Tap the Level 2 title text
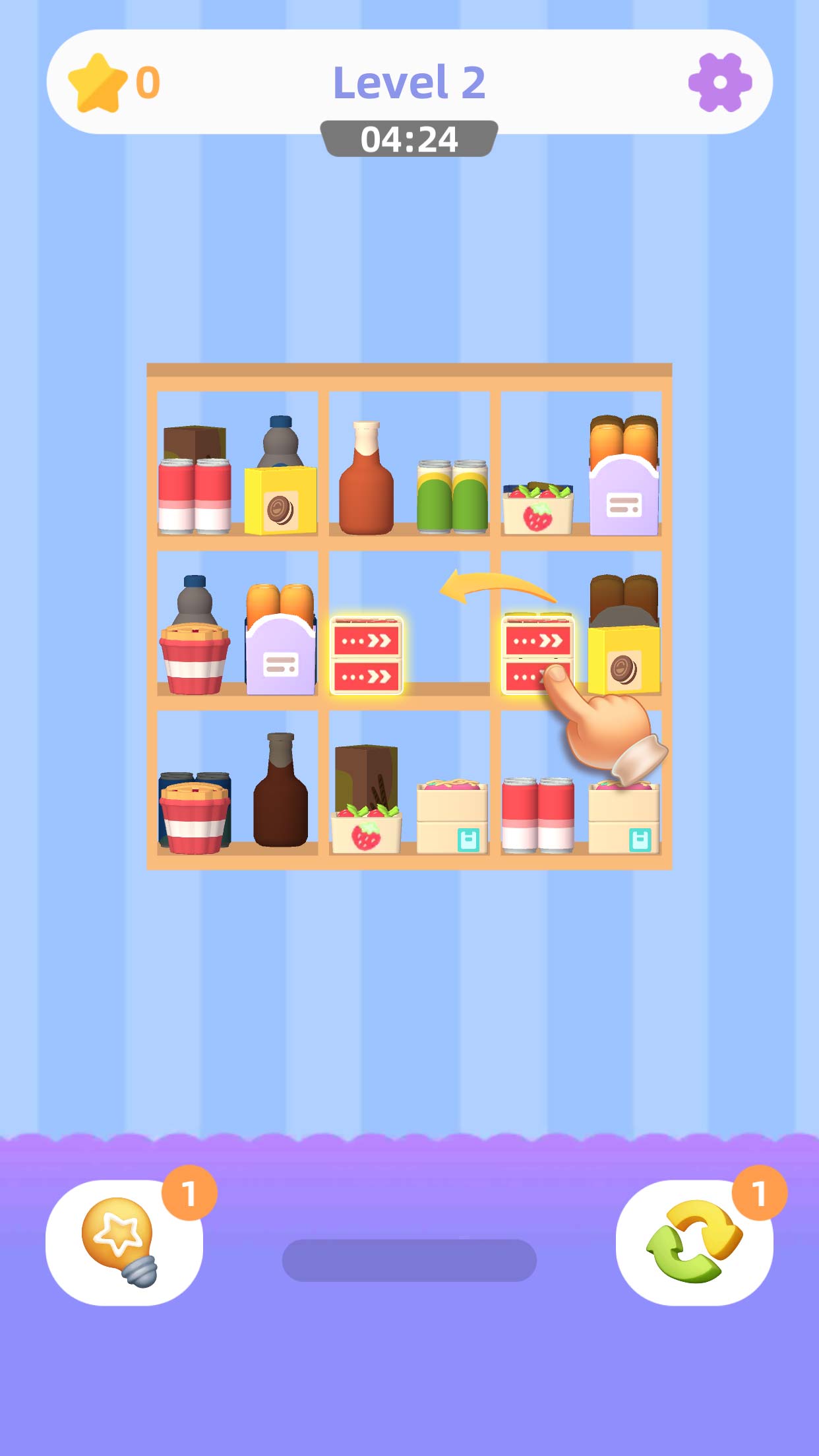The image size is (819, 1456). [409, 82]
